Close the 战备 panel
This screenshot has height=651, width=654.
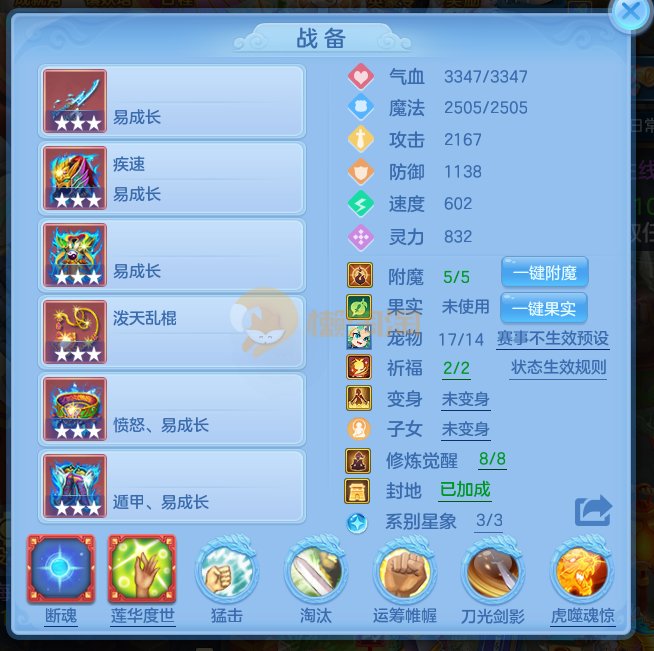[x=630, y=14]
